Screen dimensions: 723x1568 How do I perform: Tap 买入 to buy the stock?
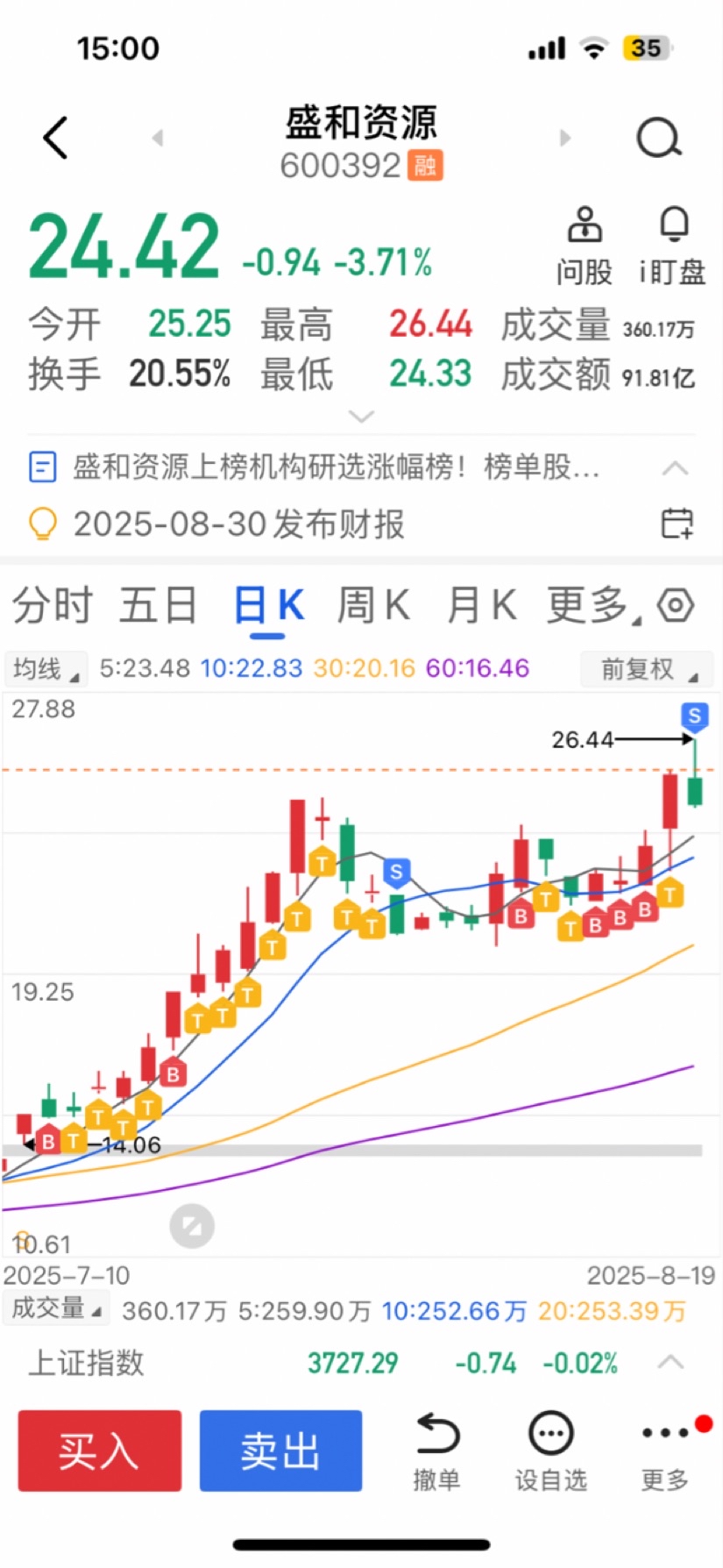100,1450
